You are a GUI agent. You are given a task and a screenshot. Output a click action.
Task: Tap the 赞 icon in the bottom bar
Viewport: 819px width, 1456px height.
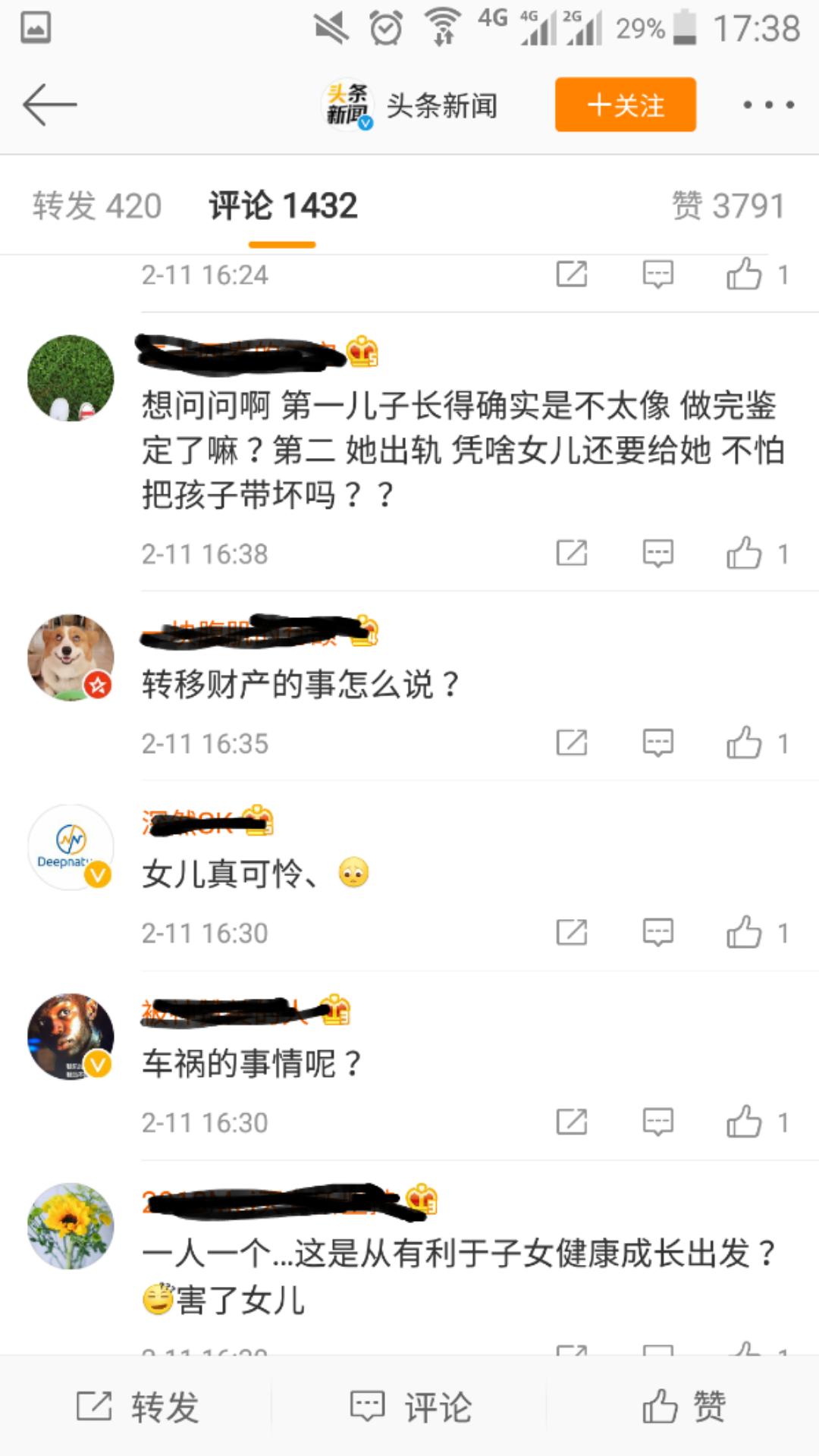(682, 1407)
